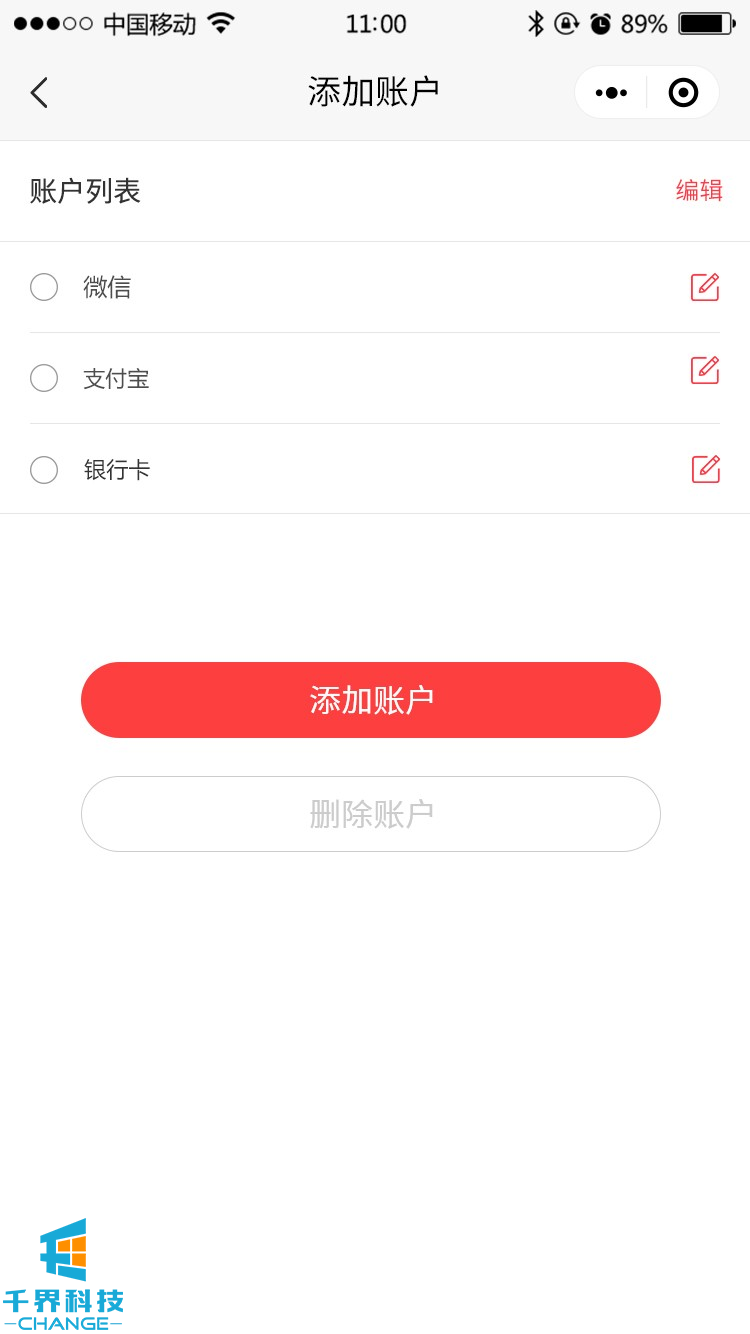Go back from 添加账户 page
The image size is (750, 1334).
pyautogui.click(x=39, y=93)
